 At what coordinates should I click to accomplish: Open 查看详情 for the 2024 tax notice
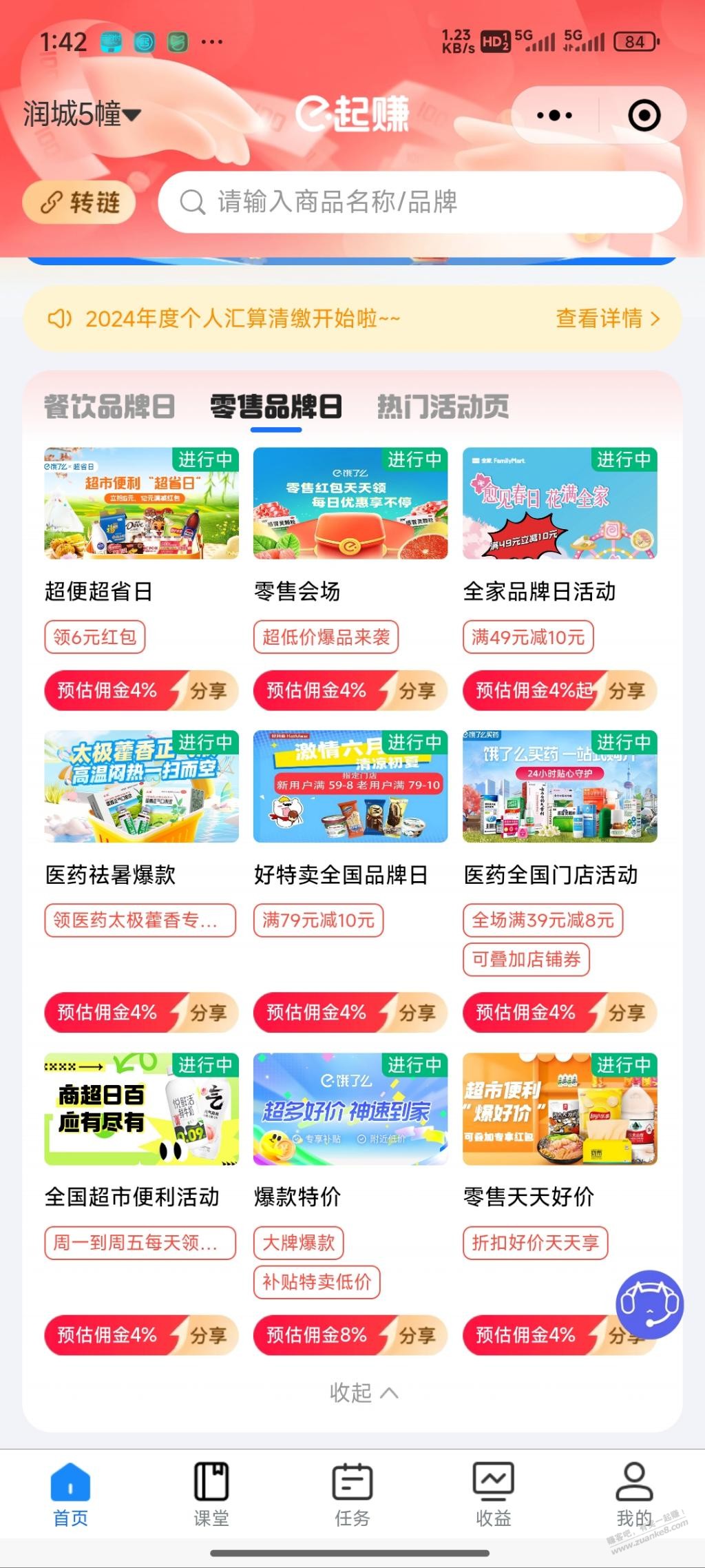[607, 318]
